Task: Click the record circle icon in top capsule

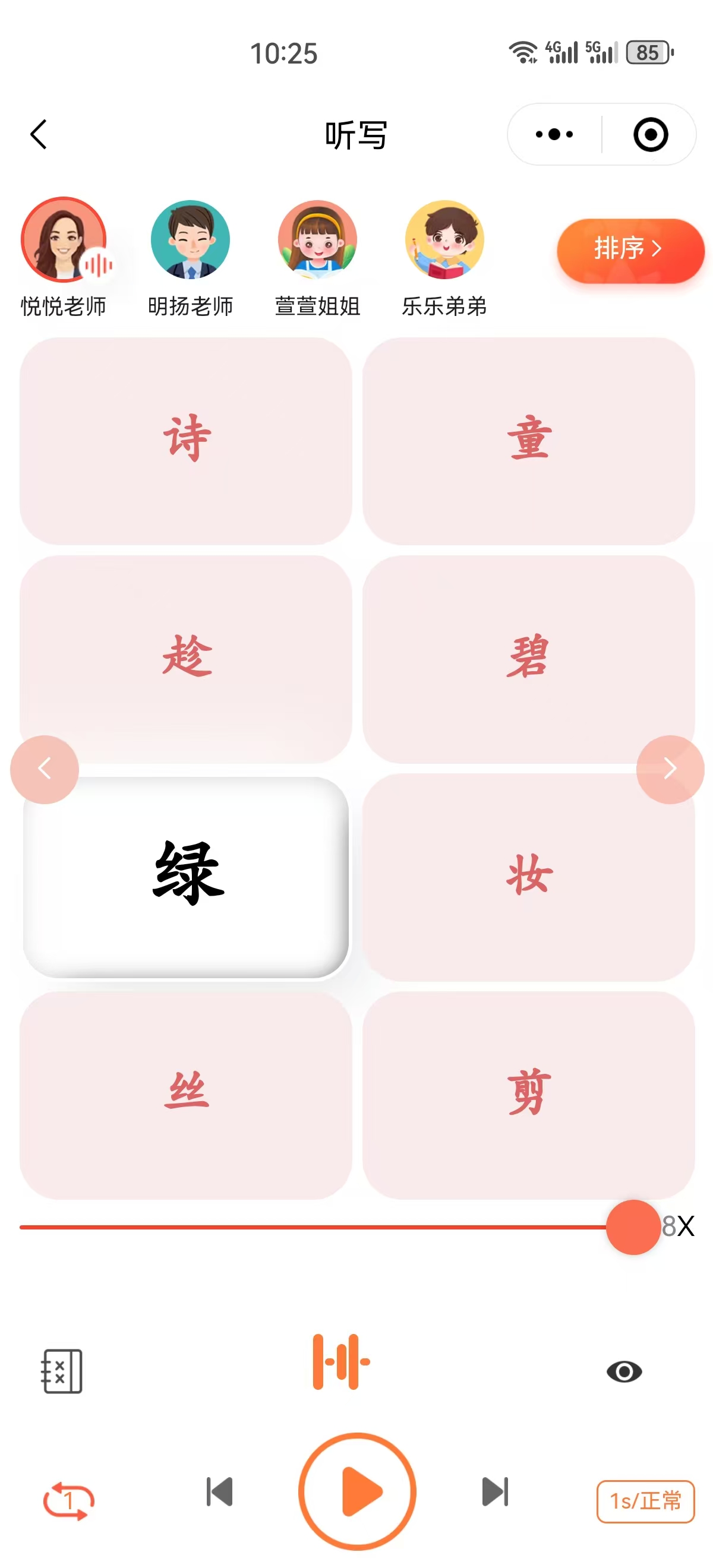Action: pyautogui.click(x=650, y=134)
